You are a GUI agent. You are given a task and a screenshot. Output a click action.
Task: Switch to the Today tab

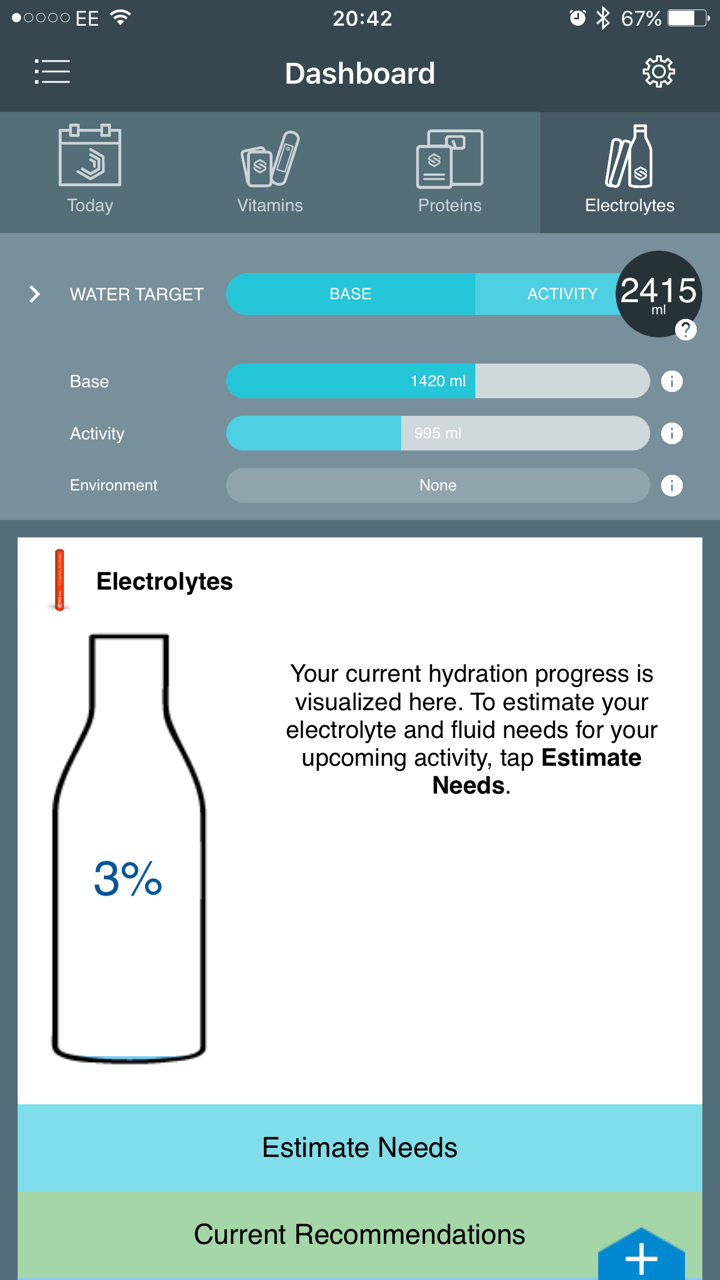[x=90, y=172]
